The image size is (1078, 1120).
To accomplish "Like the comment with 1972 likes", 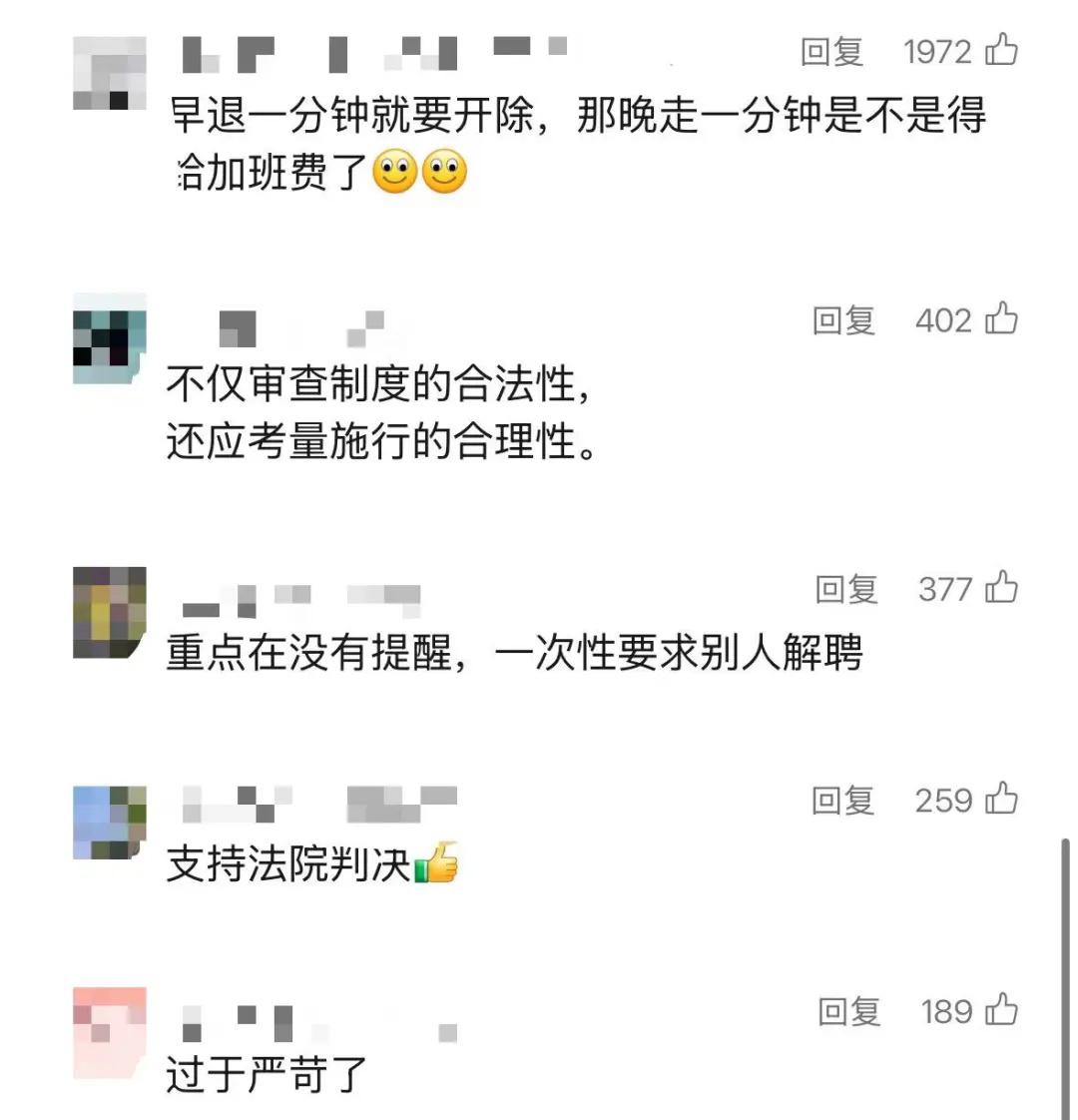I will 1001,49.
